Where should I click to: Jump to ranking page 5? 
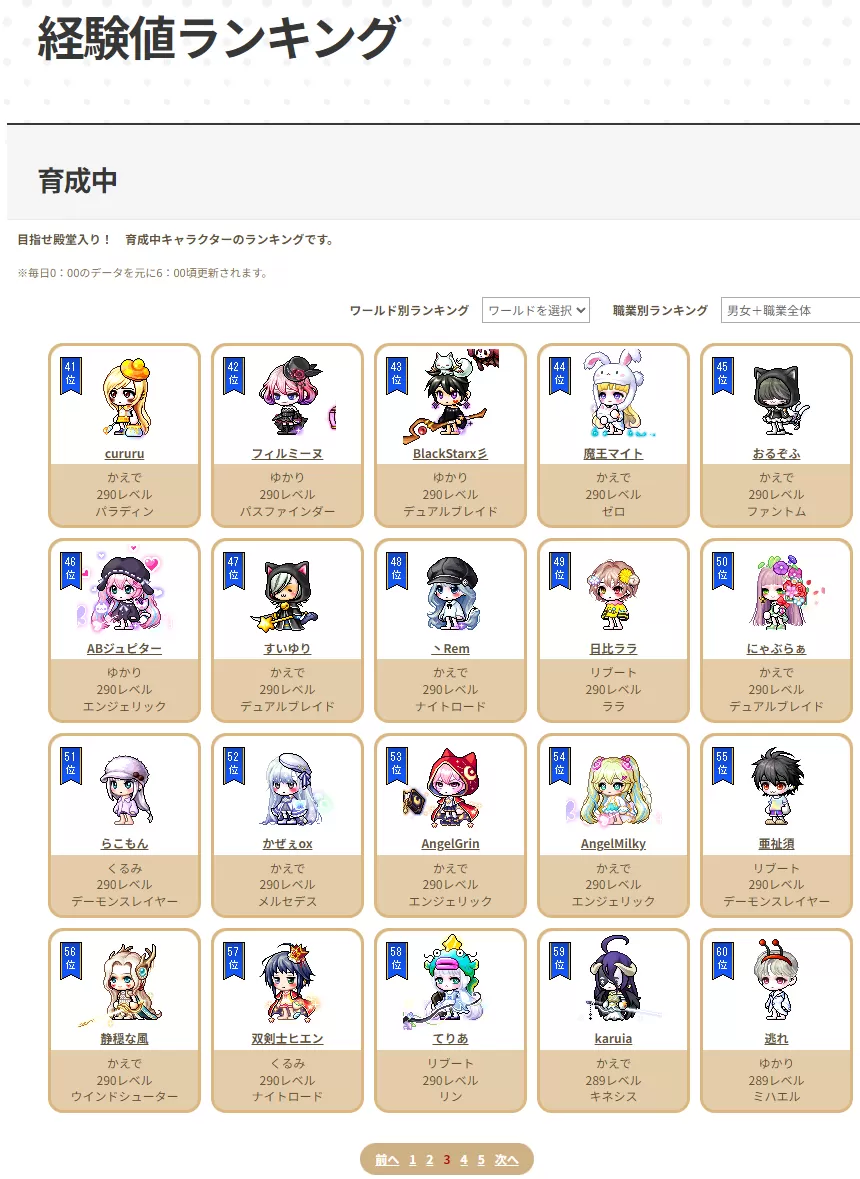pyautogui.click(x=481, y=1160)
